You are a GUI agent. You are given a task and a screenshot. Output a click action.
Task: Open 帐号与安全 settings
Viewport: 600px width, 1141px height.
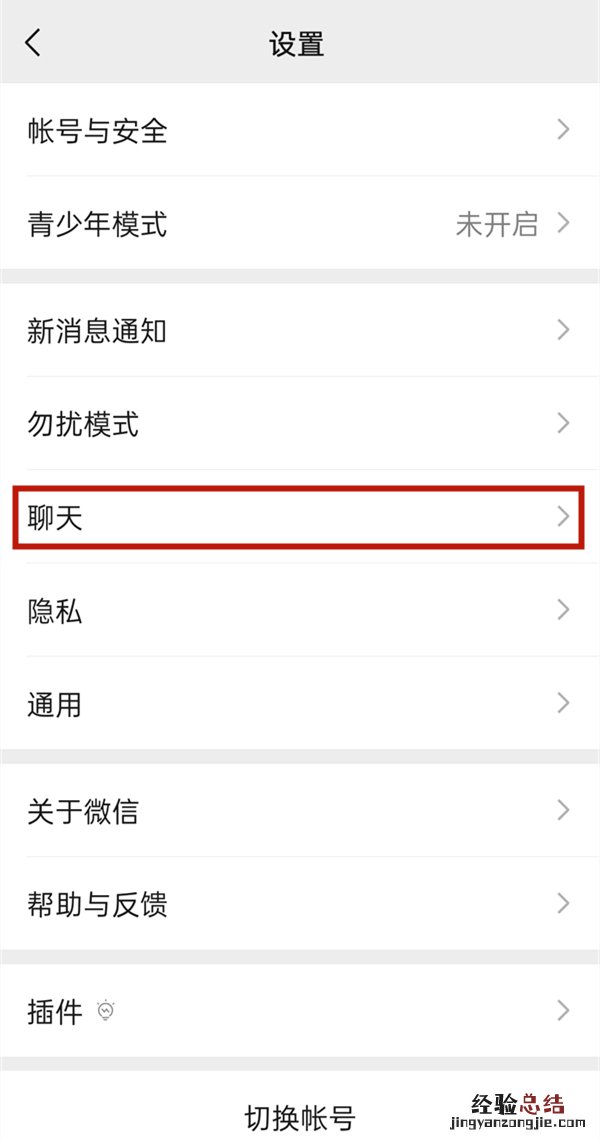pyautogui.click(x=299, y=130)
